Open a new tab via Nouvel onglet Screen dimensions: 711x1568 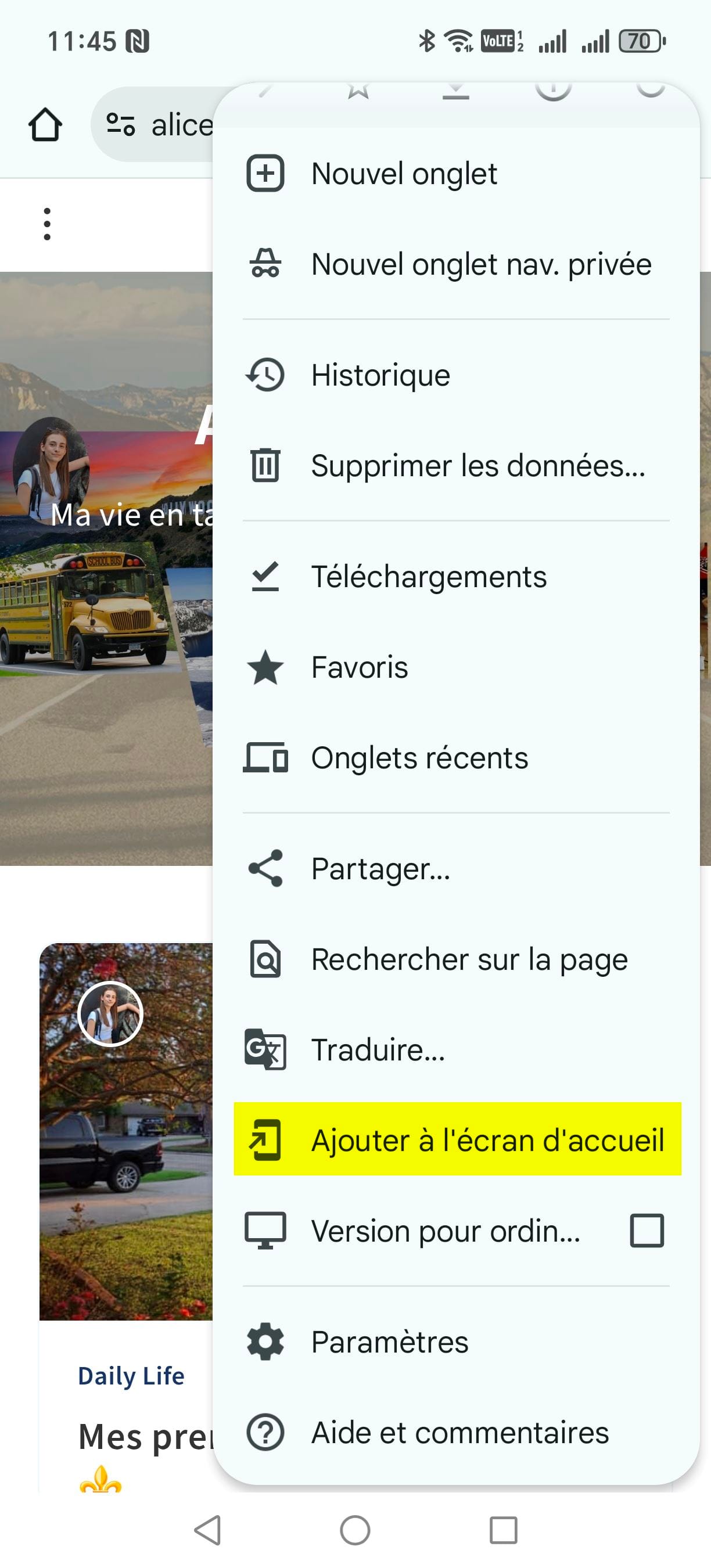point(456,174)
